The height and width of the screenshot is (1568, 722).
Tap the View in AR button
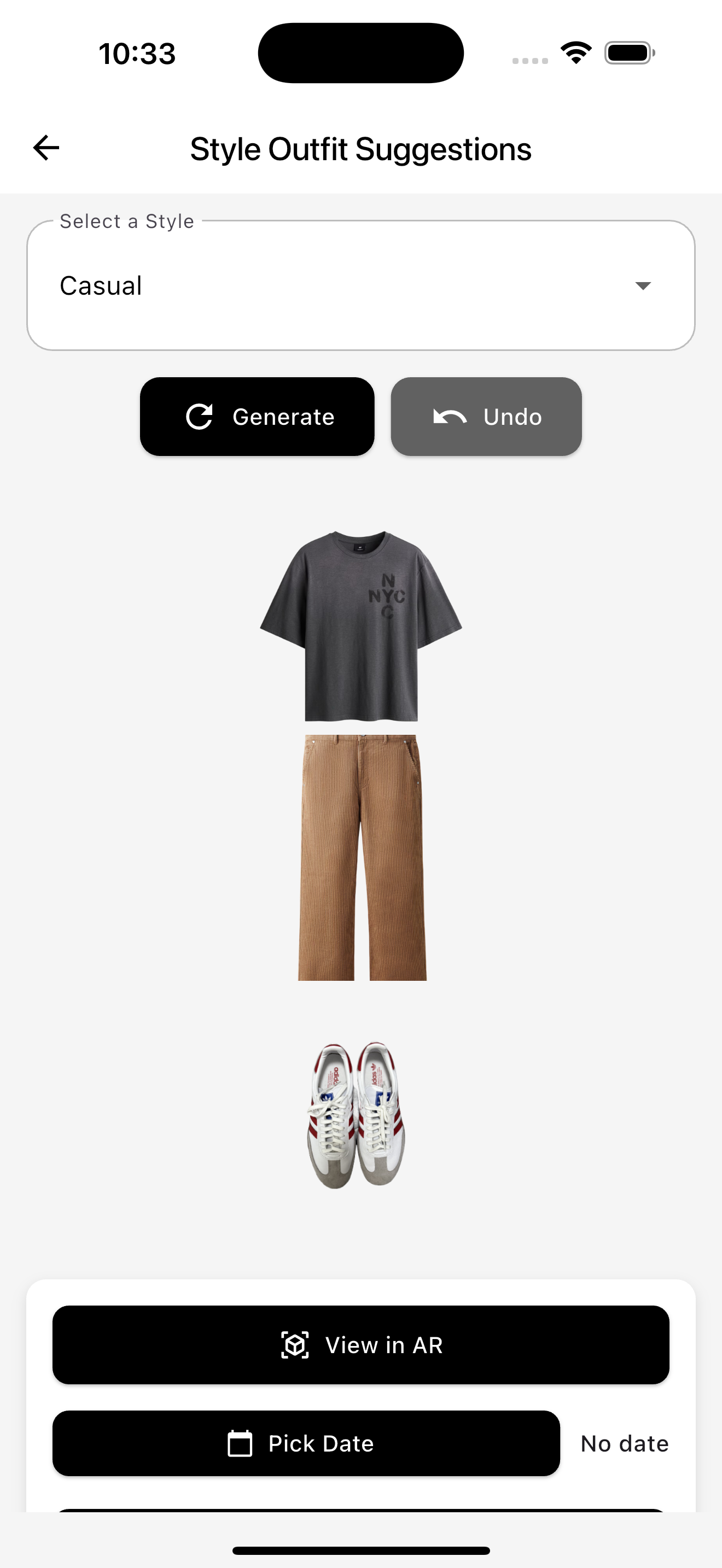361,1345
